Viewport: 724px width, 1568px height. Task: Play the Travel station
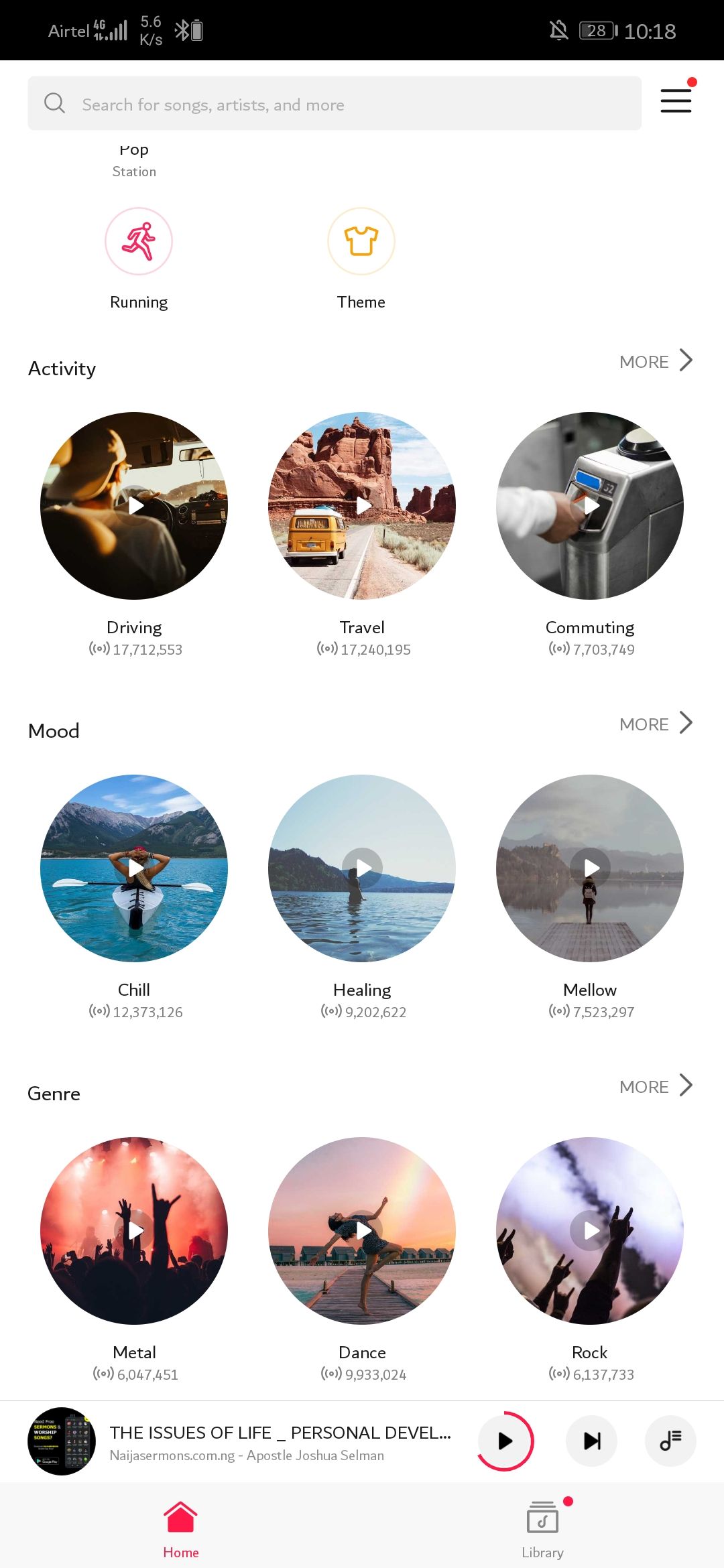[x=362, y=506]
